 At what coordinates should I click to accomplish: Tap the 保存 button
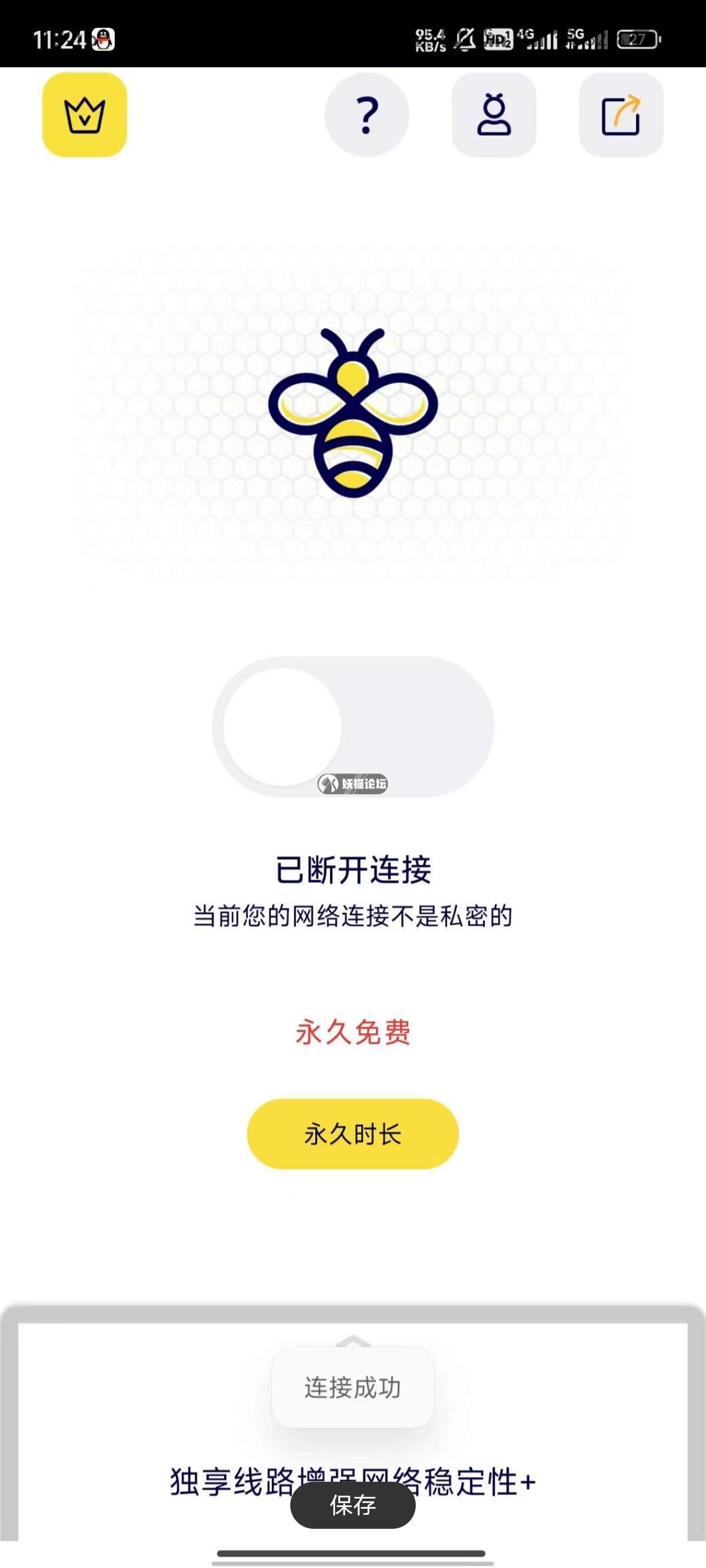352,1505
